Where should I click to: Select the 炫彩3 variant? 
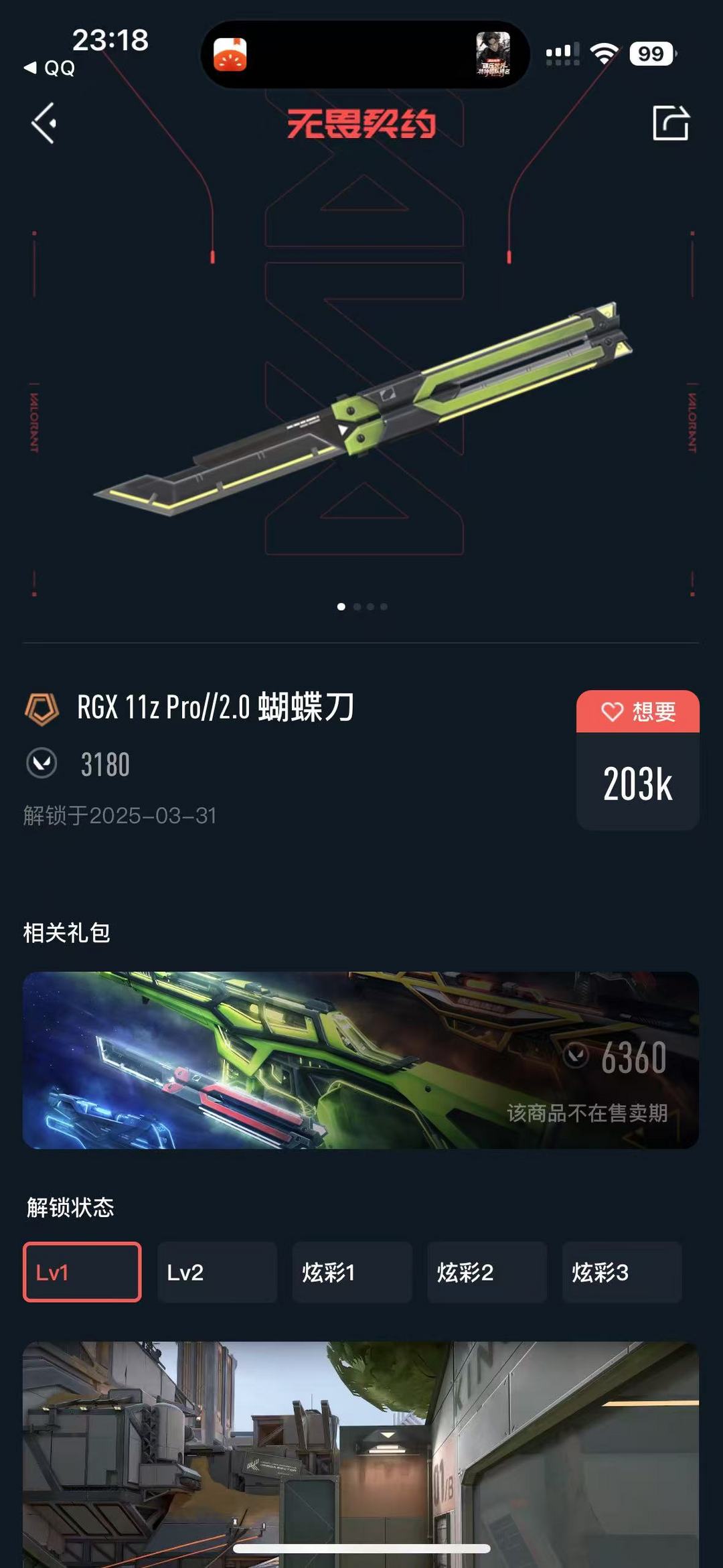pos(622,1272)
